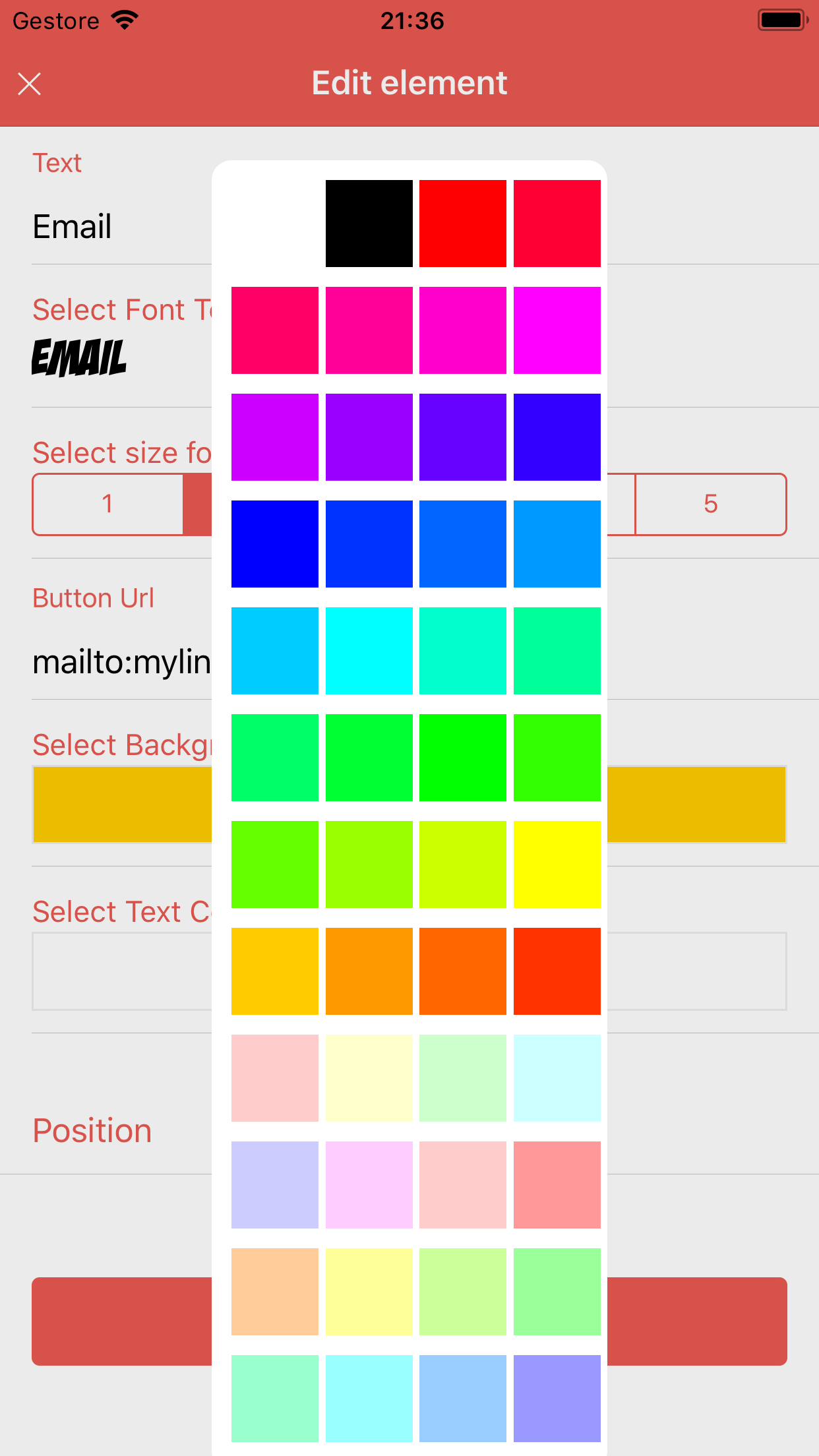
Task: Choose the pastel pink swatch
Action: click(275, 1078)
